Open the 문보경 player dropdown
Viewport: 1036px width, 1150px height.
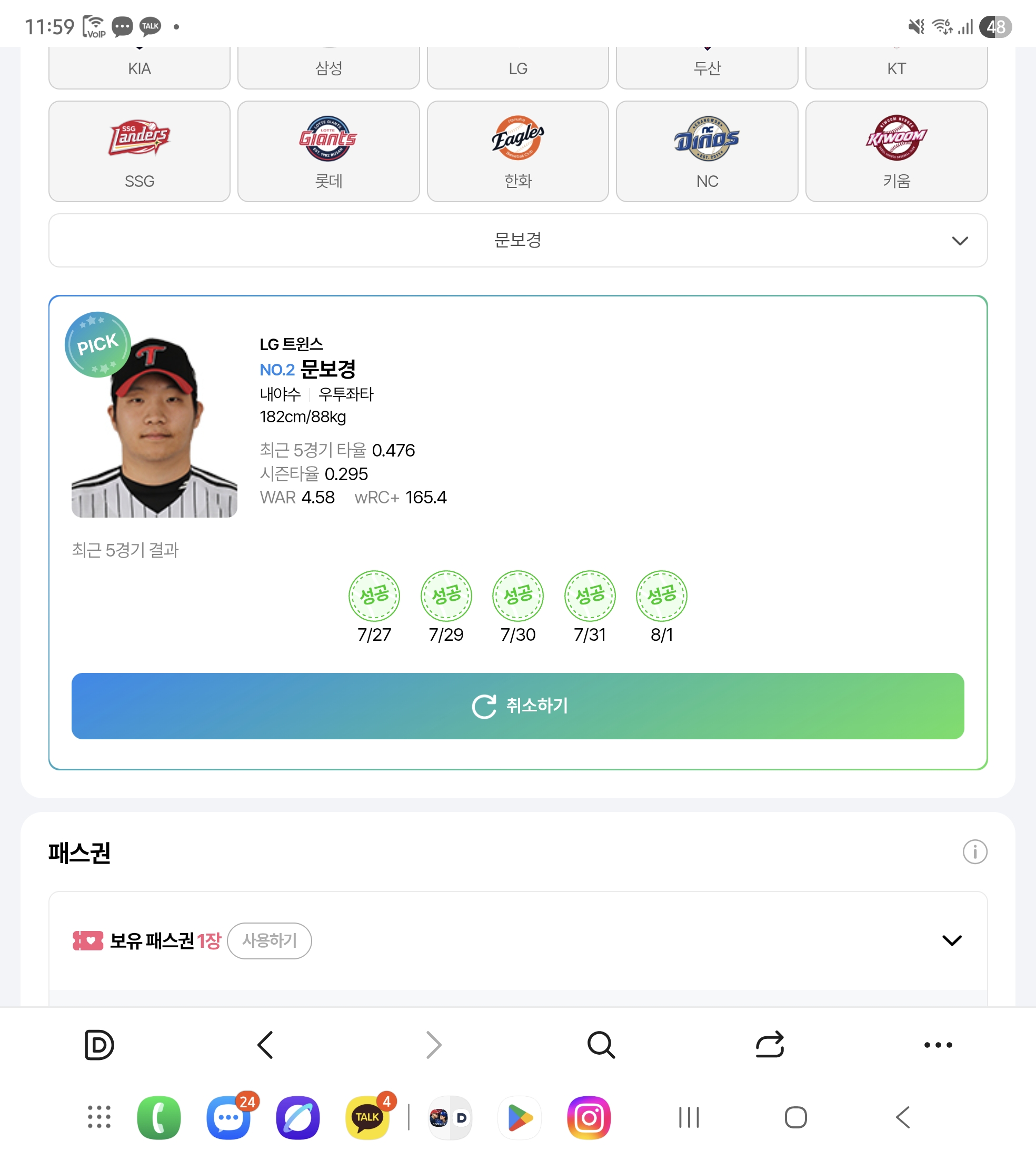[517, 240]
